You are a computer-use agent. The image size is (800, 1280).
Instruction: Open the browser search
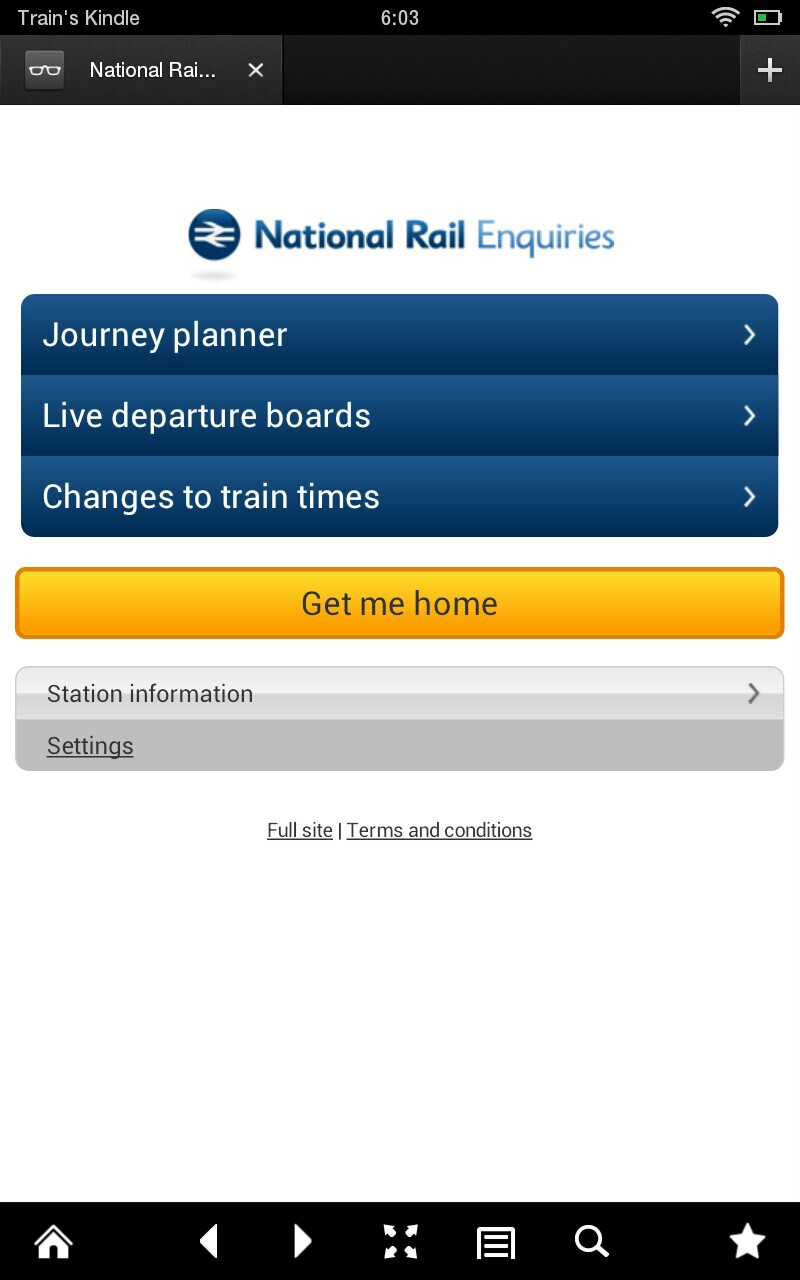point(591,1242)
